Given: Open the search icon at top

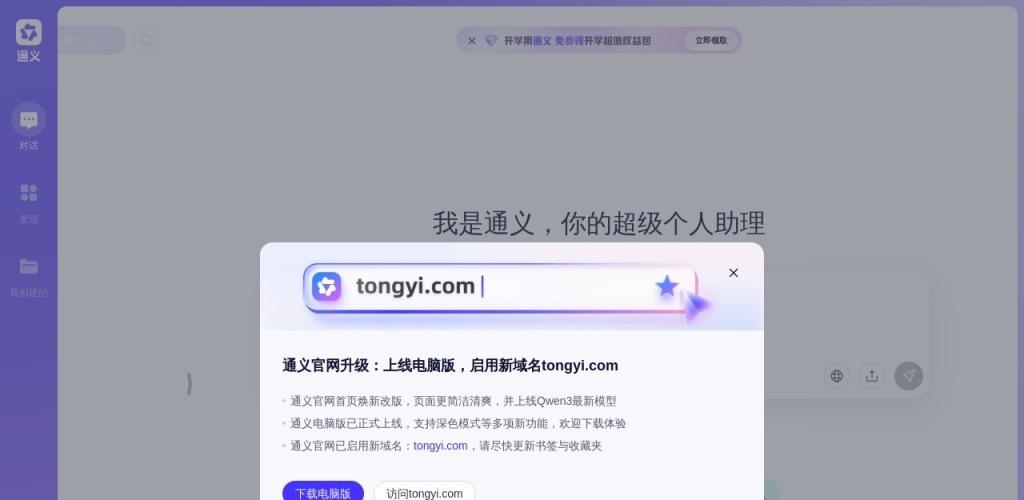Looking at the screenshot, I should 147,41.
